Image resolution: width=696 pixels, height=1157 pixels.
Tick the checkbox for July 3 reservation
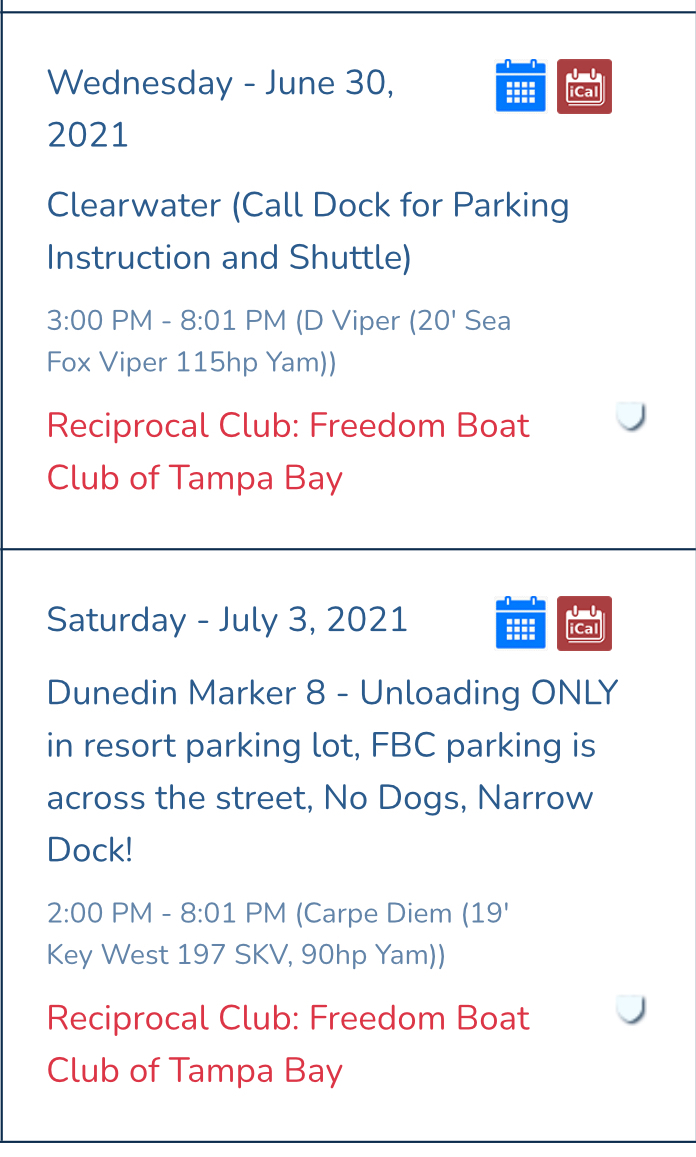tap(631, 1009)
